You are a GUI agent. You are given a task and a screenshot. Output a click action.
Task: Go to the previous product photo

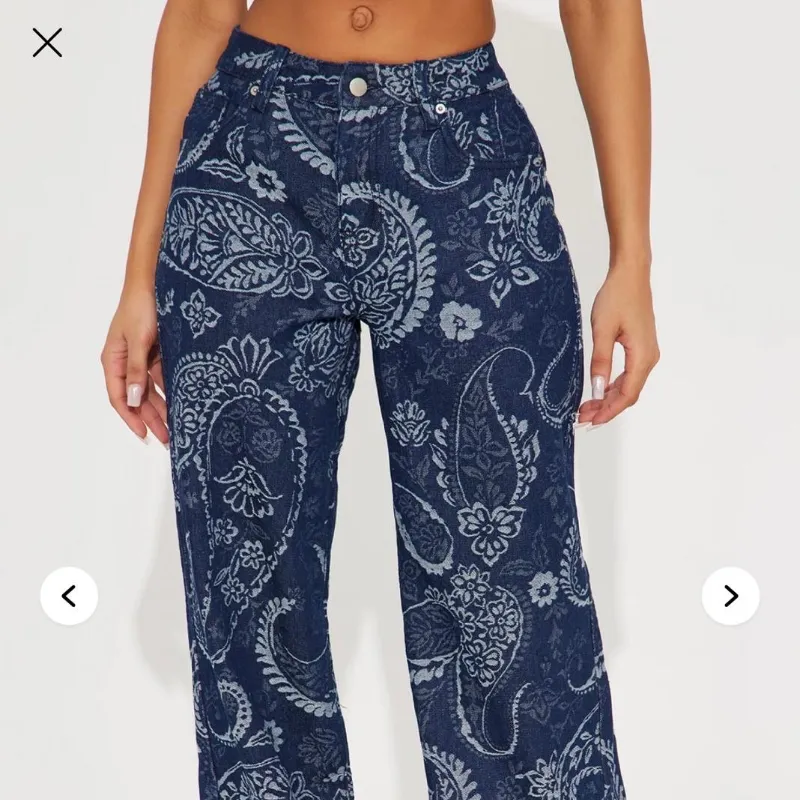pos(69,595)
